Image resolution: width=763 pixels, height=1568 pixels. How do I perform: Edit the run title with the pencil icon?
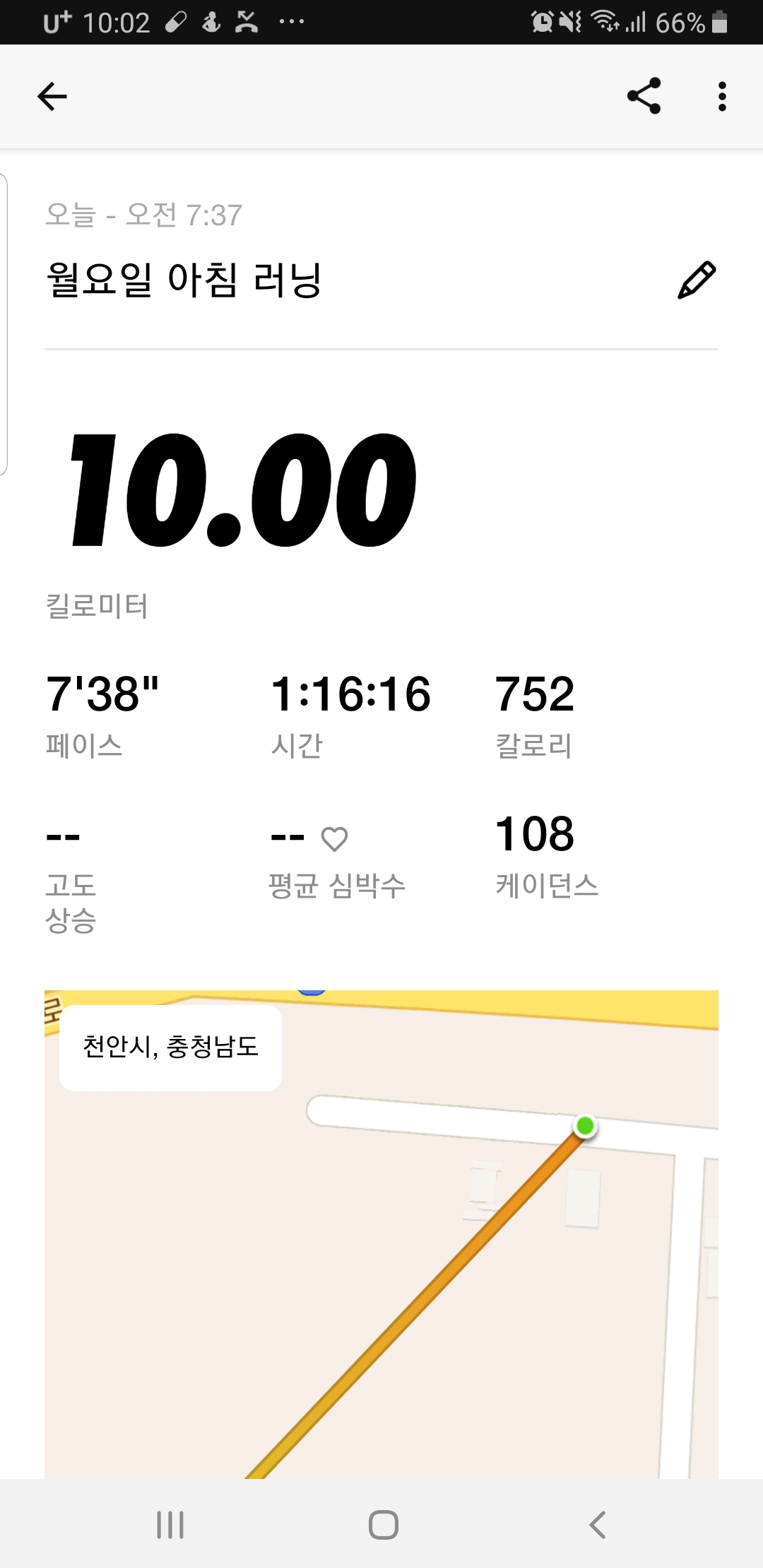point(697,280)
